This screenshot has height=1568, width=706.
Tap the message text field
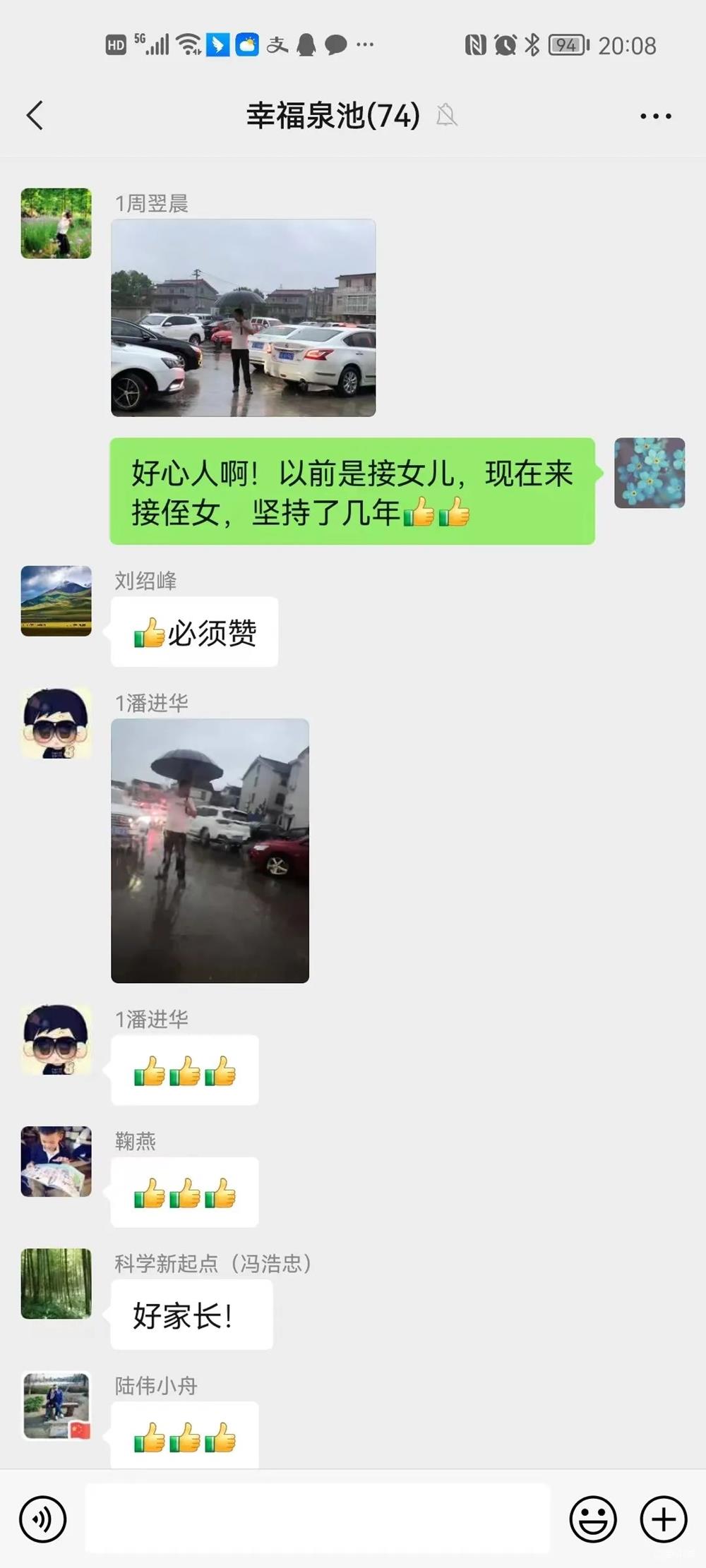click(318, 1519)
